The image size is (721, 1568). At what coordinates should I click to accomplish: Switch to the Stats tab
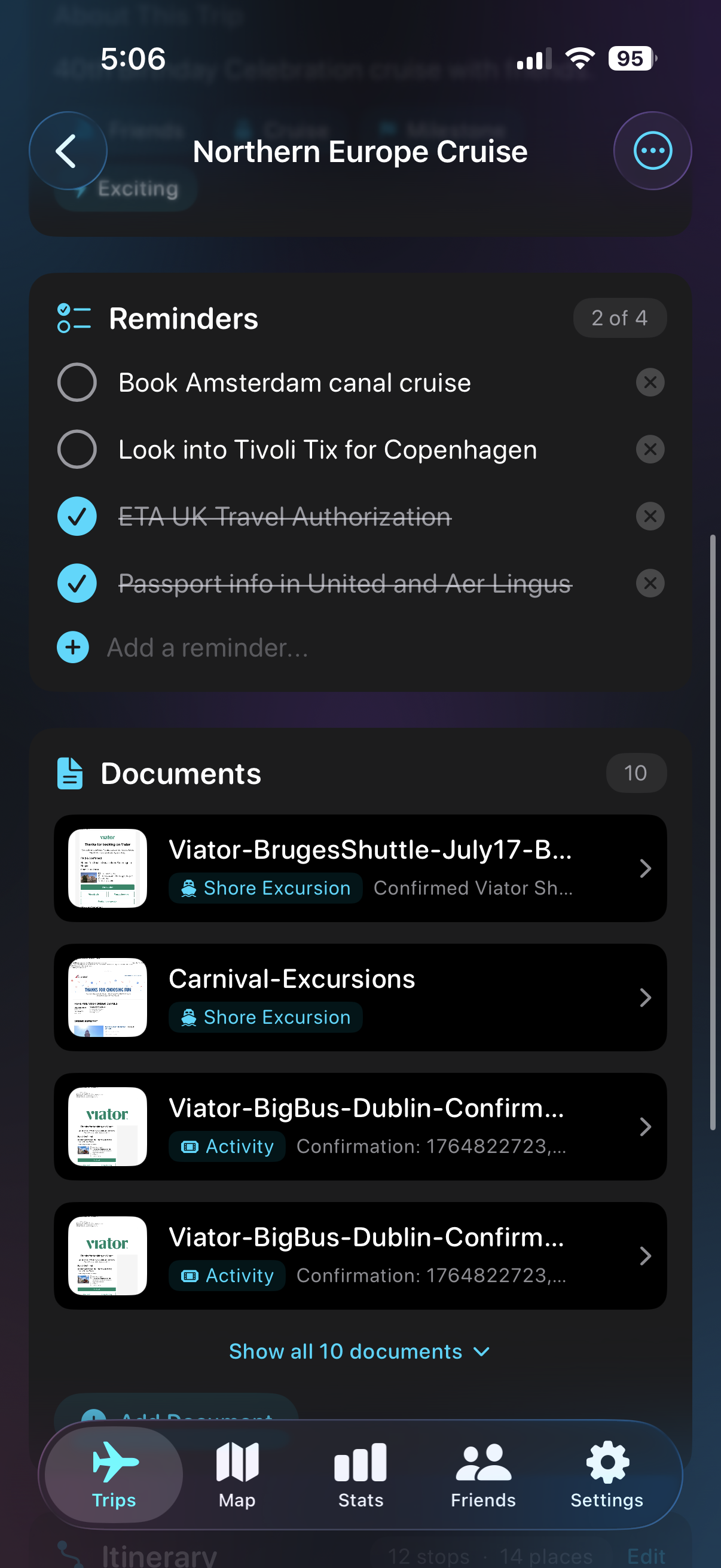tap(360, 1474)
